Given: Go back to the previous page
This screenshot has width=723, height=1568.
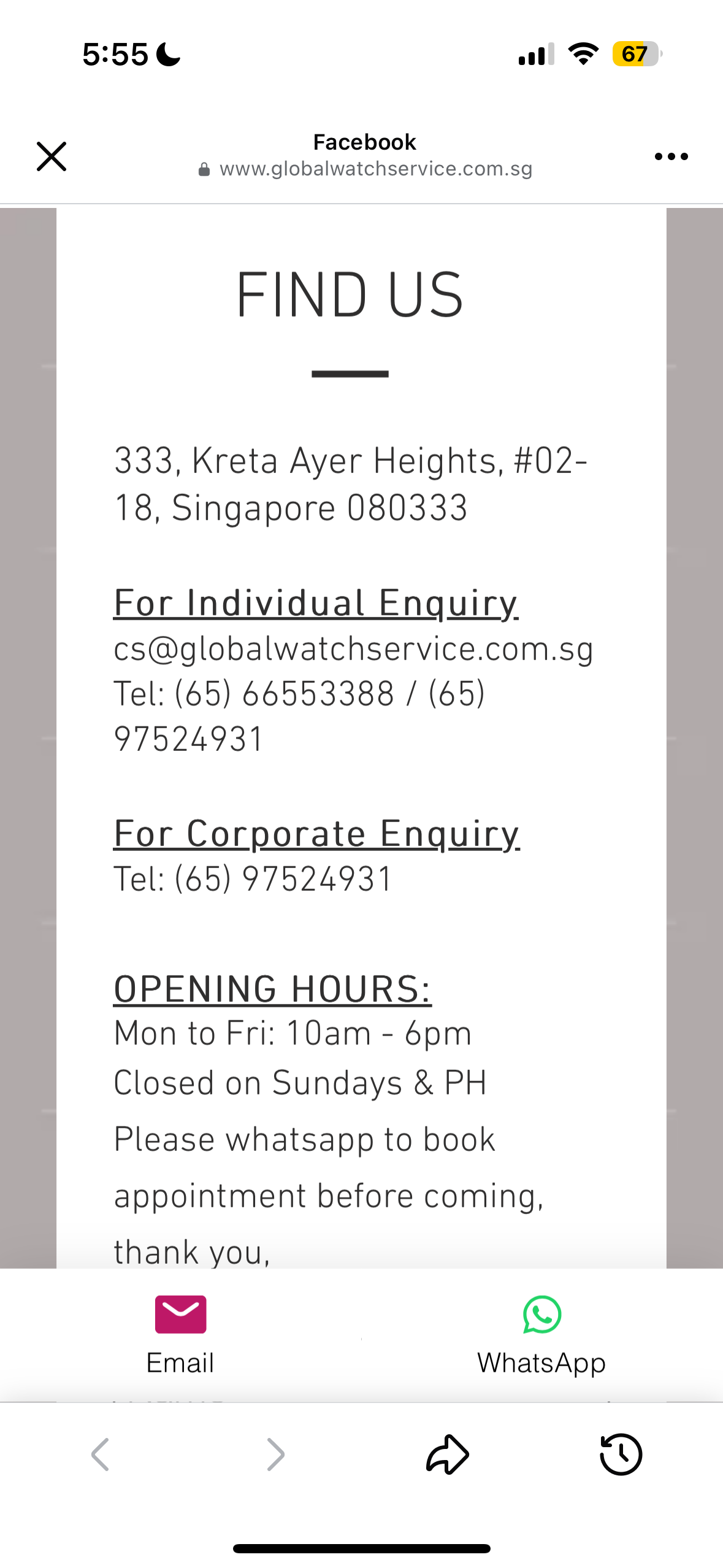Looking at the screenshot, I should (101, 1454).
